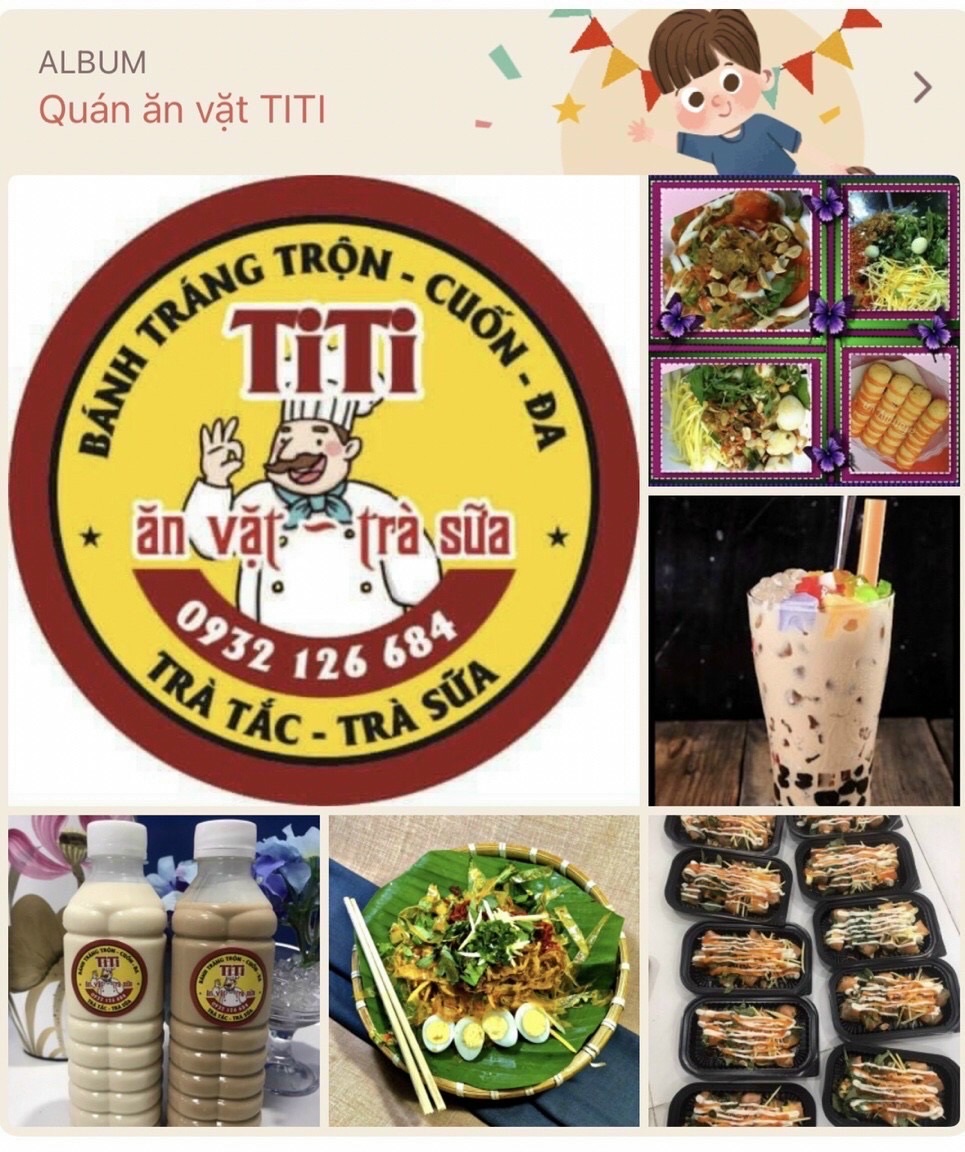Click the bottled milk tea photo
The image size is (965, 1152).
tap(160, 980)
